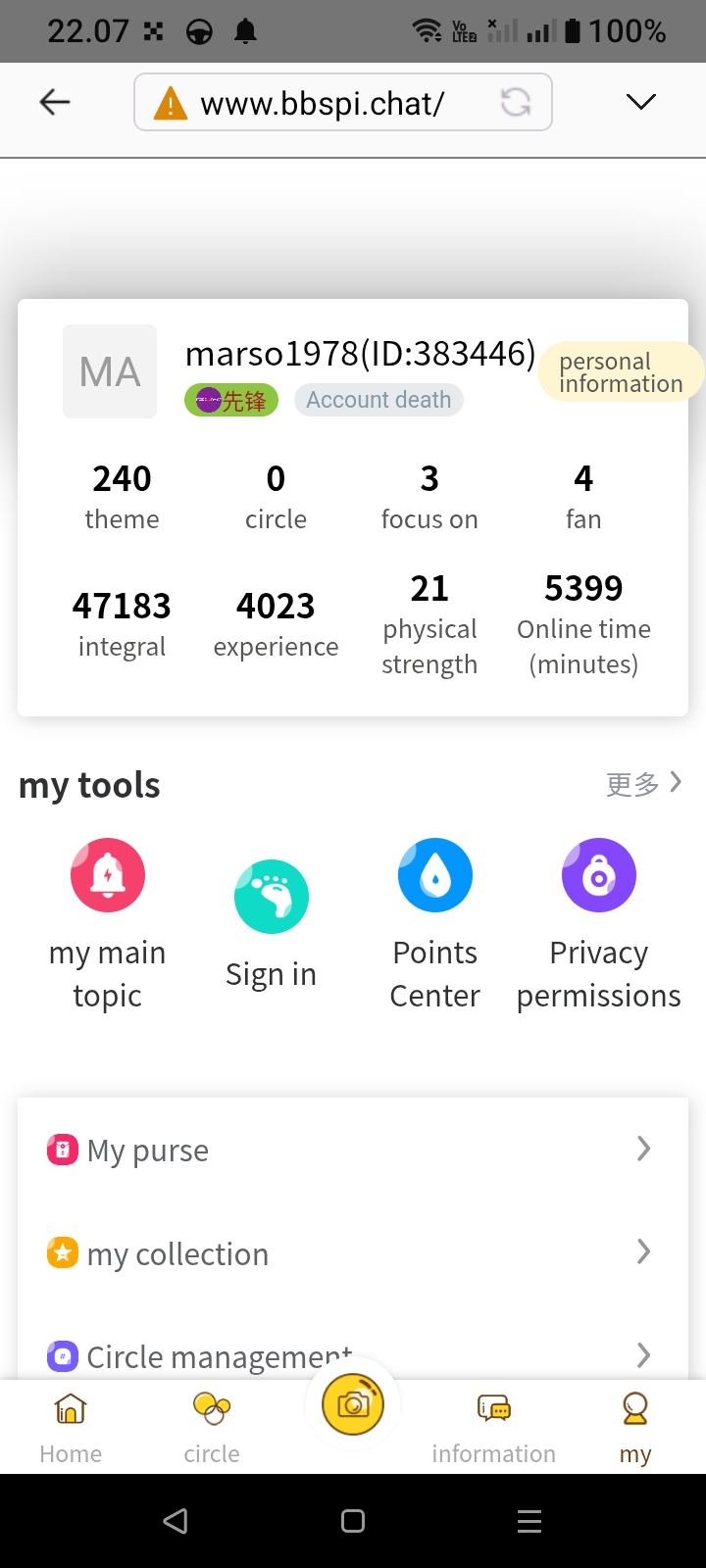Screen dimensions: 706x1568
Task: Switch to the Home tab
Action: pyautogui.click(x=71, y=1427)
